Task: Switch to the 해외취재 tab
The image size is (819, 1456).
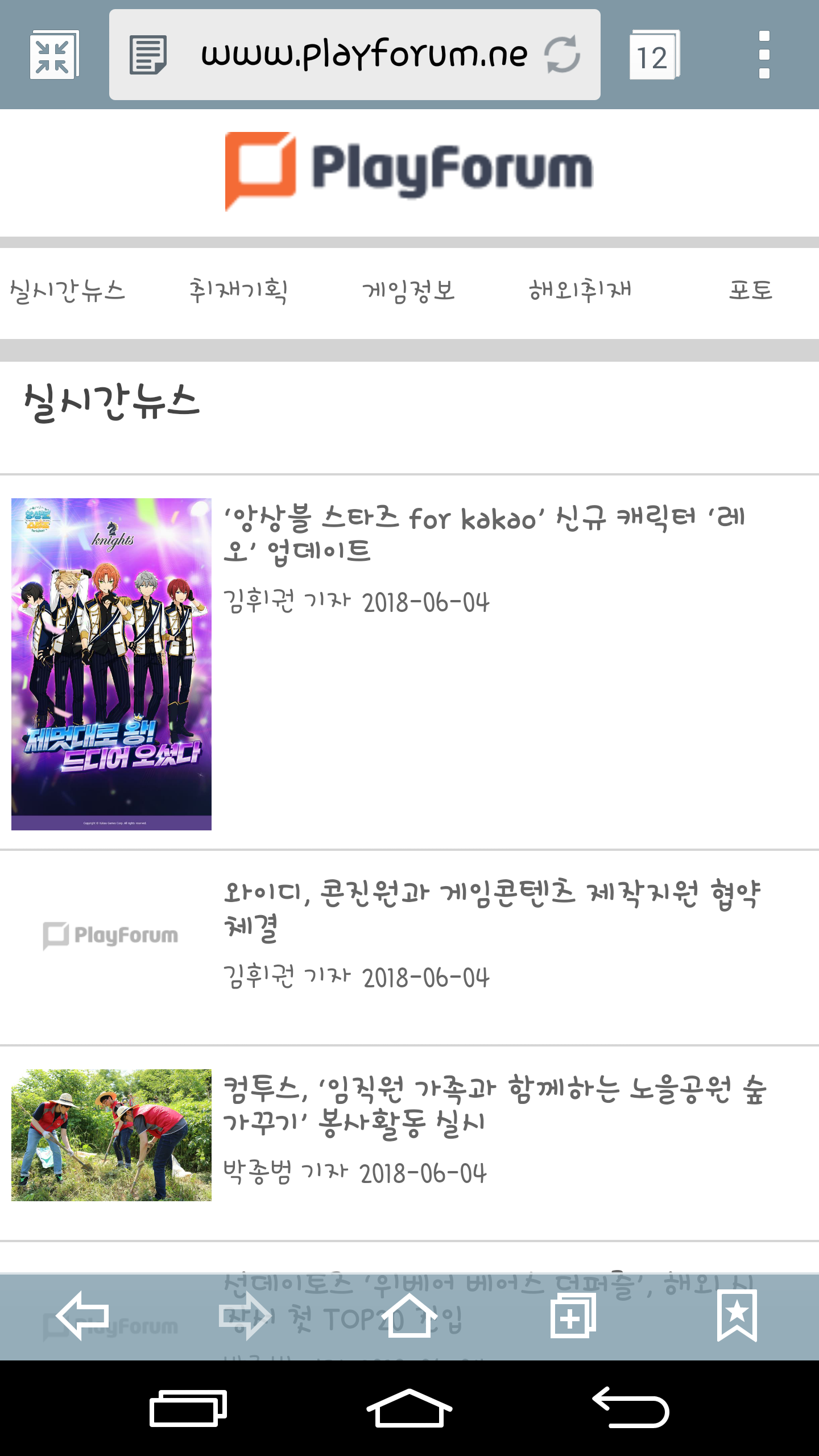Action: point(580,291)
